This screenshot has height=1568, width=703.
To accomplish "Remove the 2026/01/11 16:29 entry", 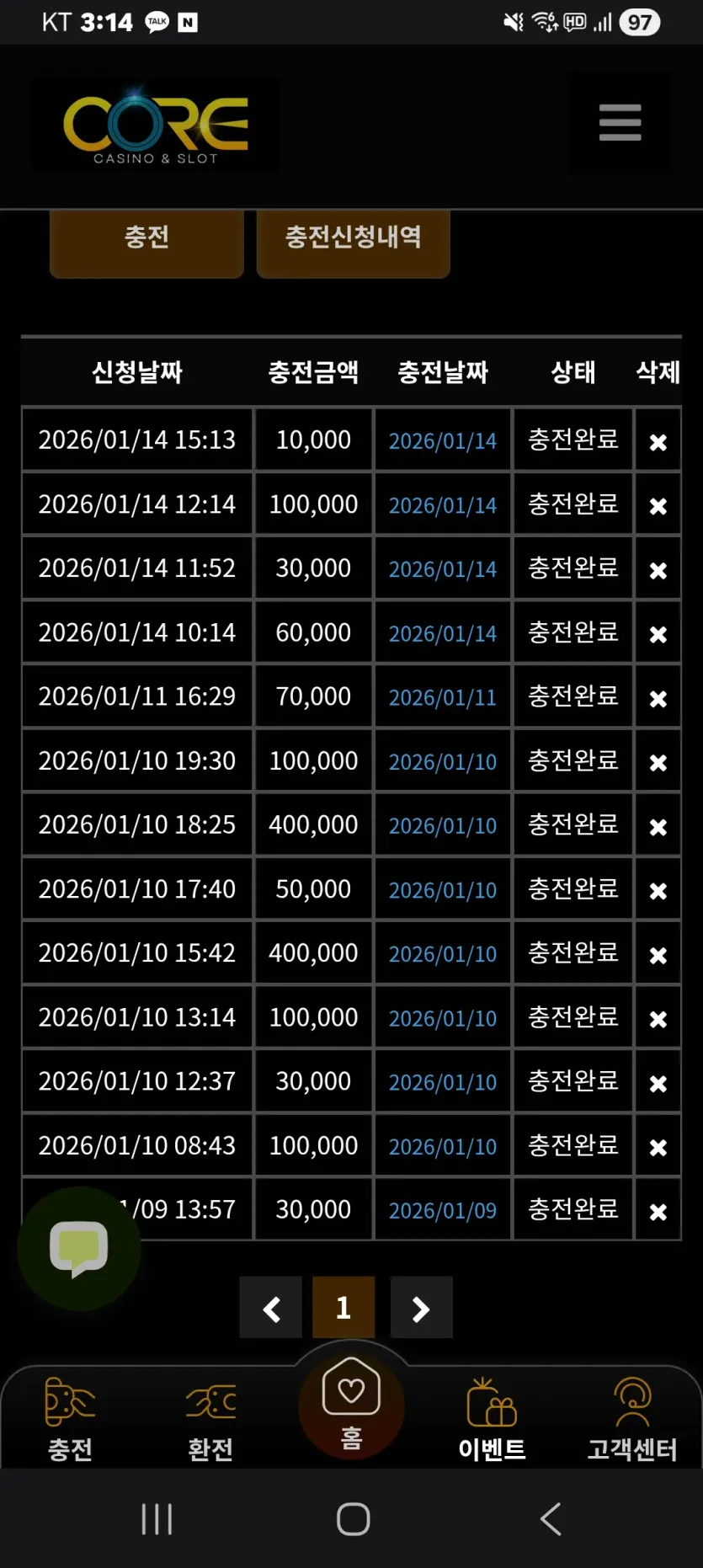I will pos(658,697).
